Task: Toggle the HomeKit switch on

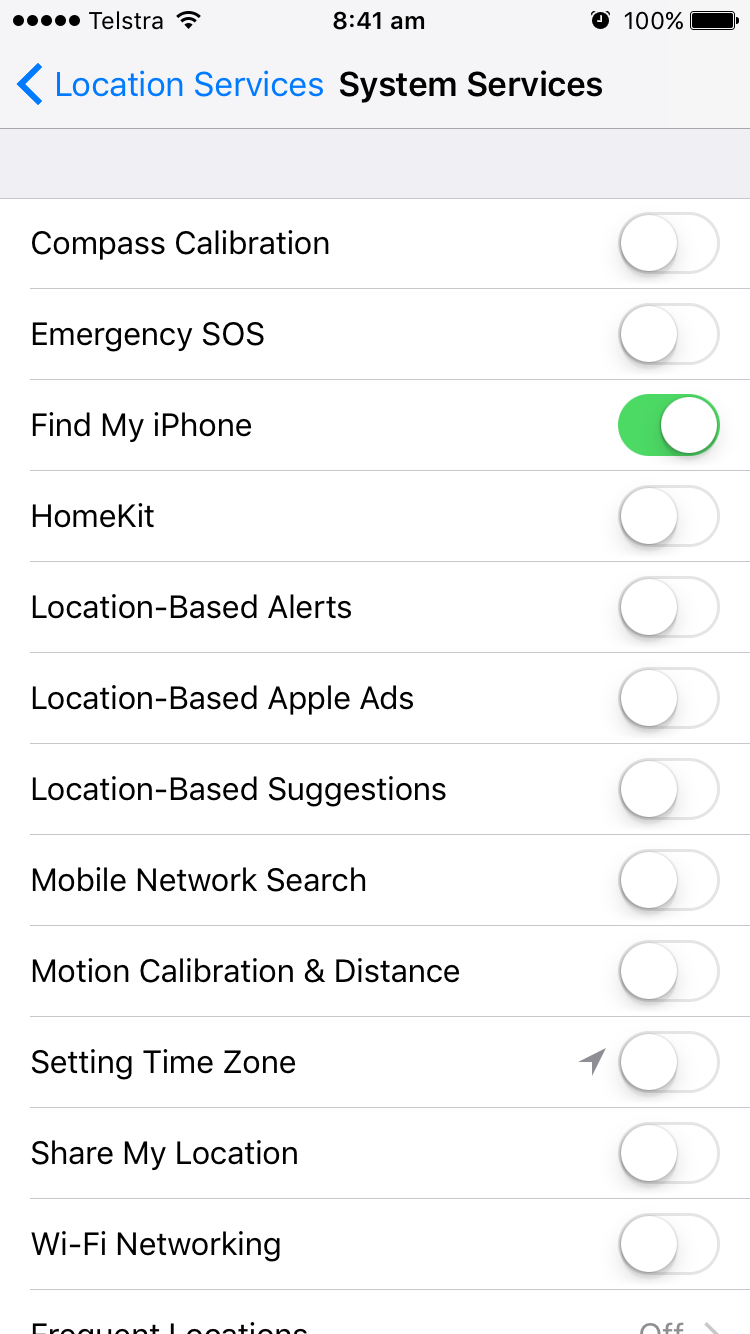Action: point(668,516)
